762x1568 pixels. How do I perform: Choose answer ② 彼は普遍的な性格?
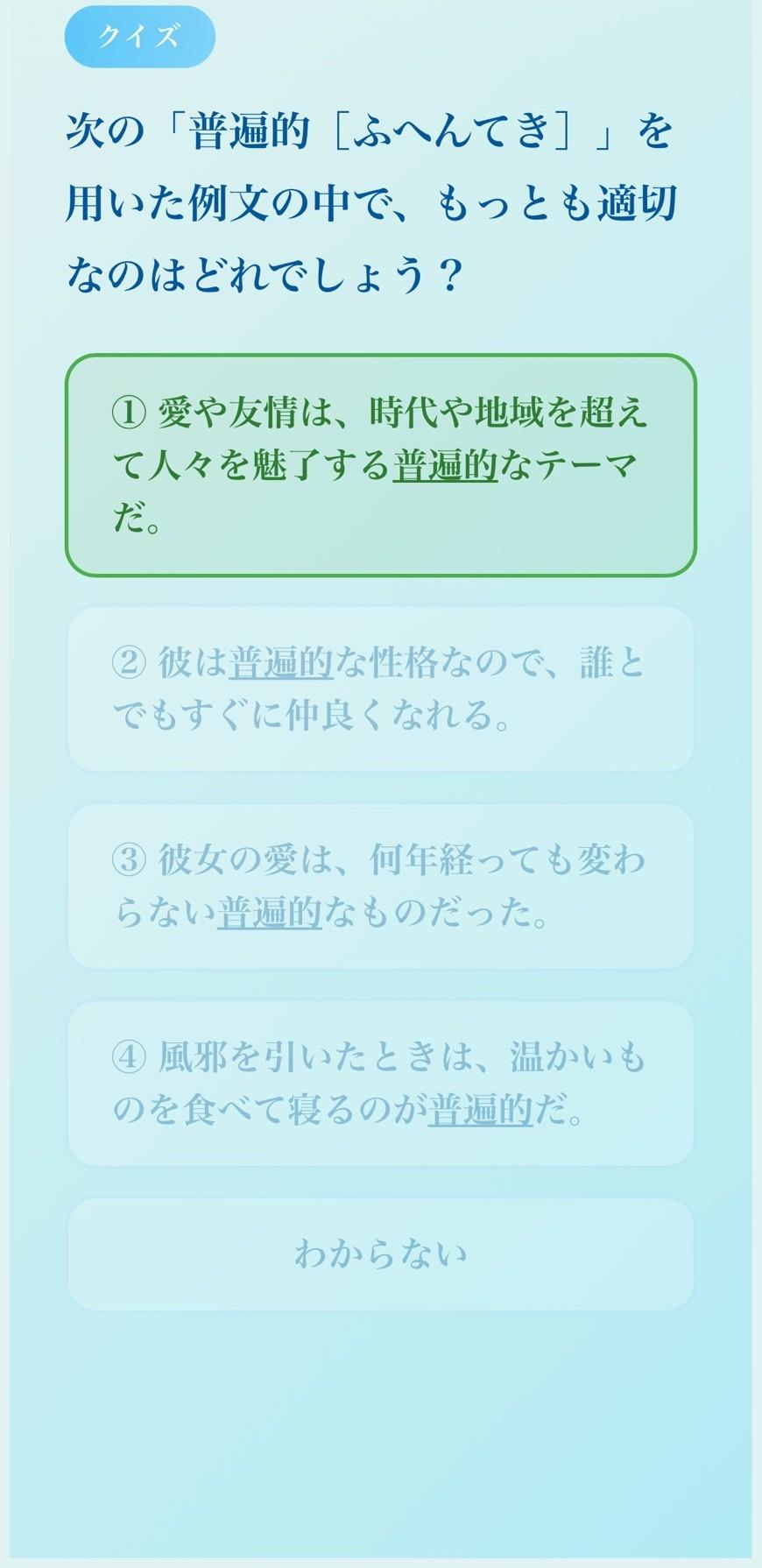[x=380, y=689]
